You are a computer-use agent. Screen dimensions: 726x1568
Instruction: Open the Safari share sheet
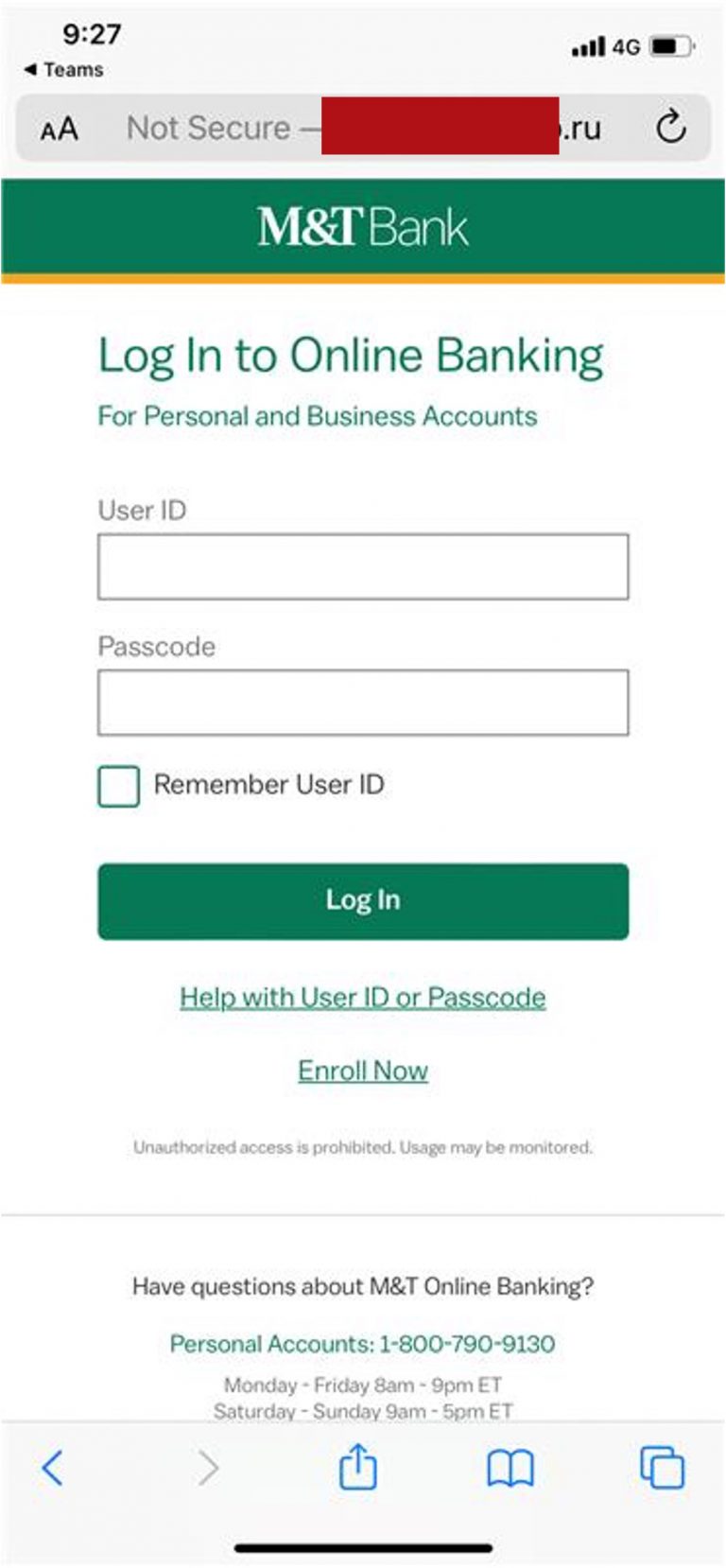(357, 1468)
